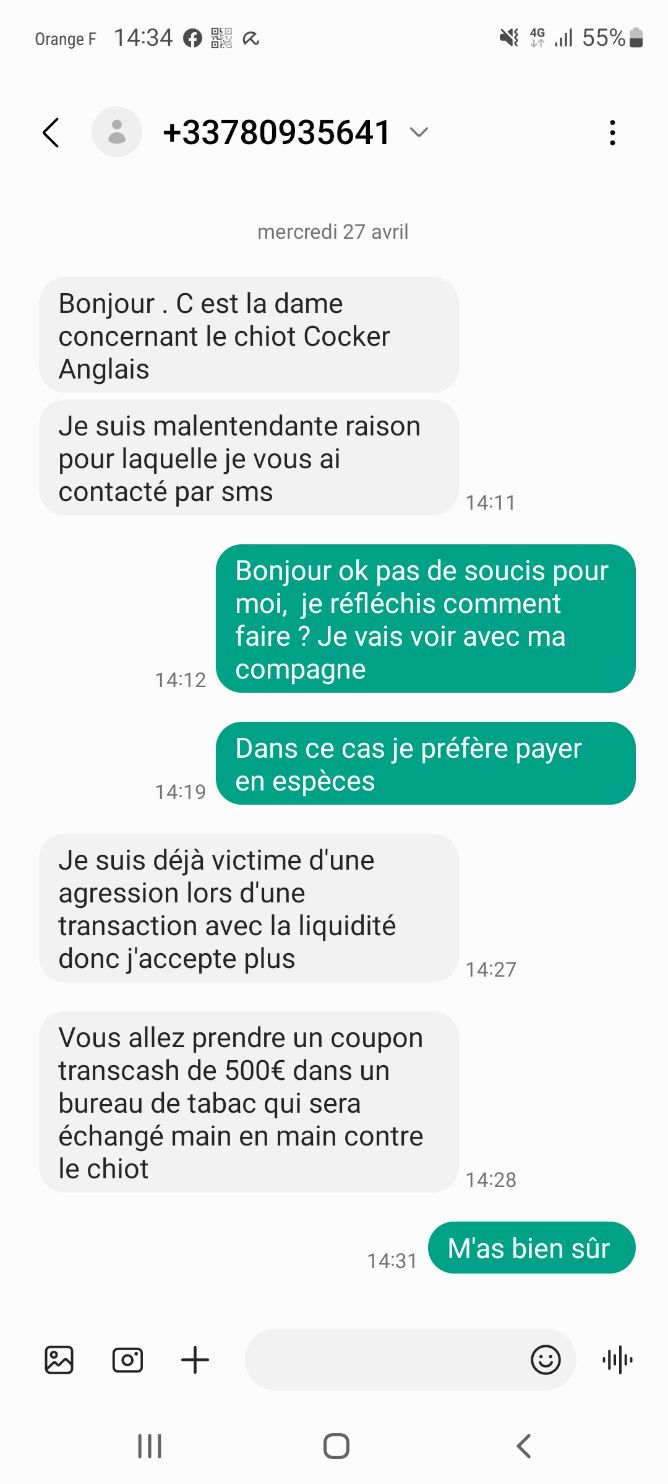Open the three-dot overflow menu

pos(612,133)
